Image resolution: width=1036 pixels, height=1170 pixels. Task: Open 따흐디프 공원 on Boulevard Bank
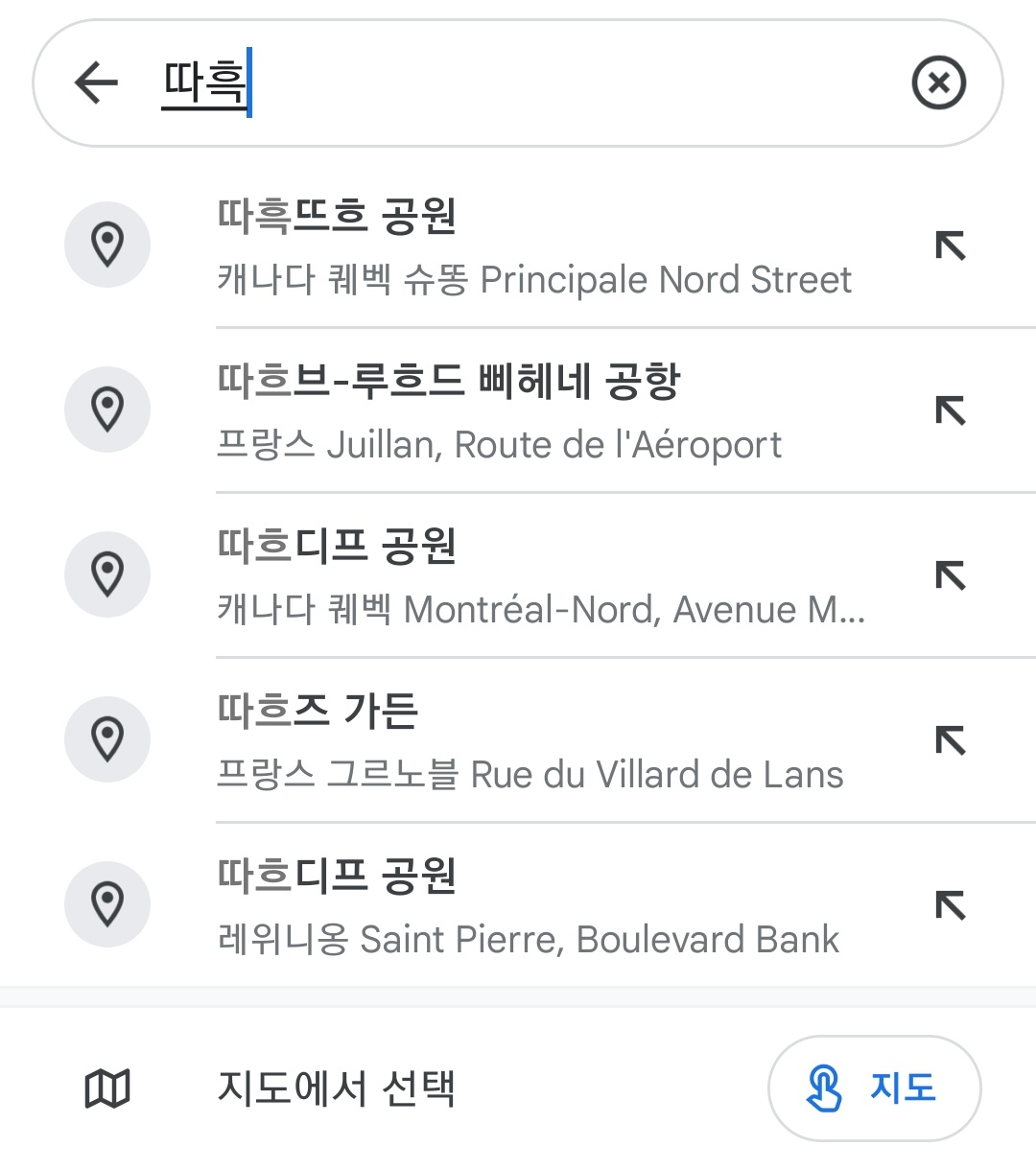click(x=528, y=905)
